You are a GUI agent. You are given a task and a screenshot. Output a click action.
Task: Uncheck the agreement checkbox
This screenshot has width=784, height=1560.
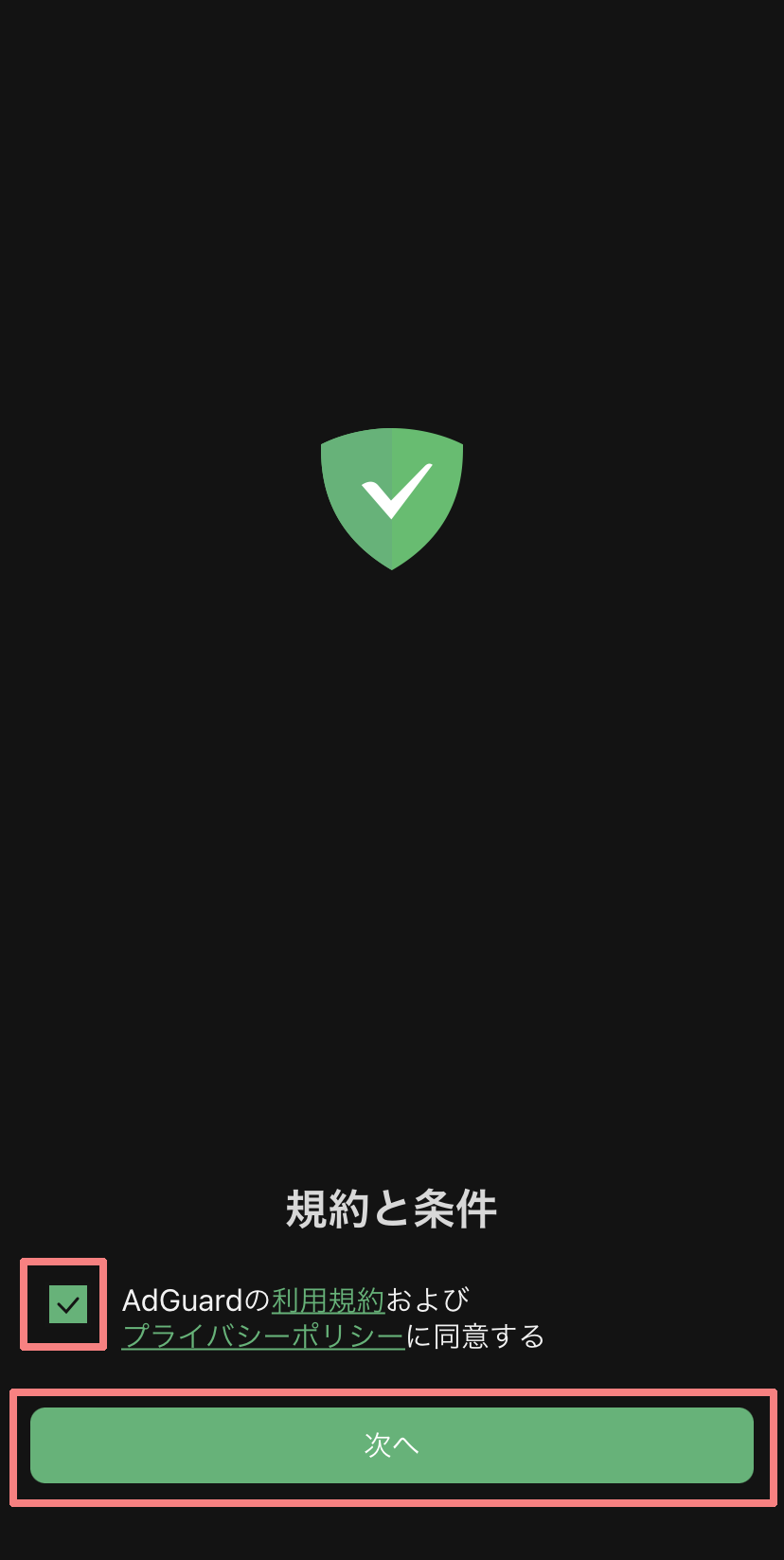tap(67, 1304)
